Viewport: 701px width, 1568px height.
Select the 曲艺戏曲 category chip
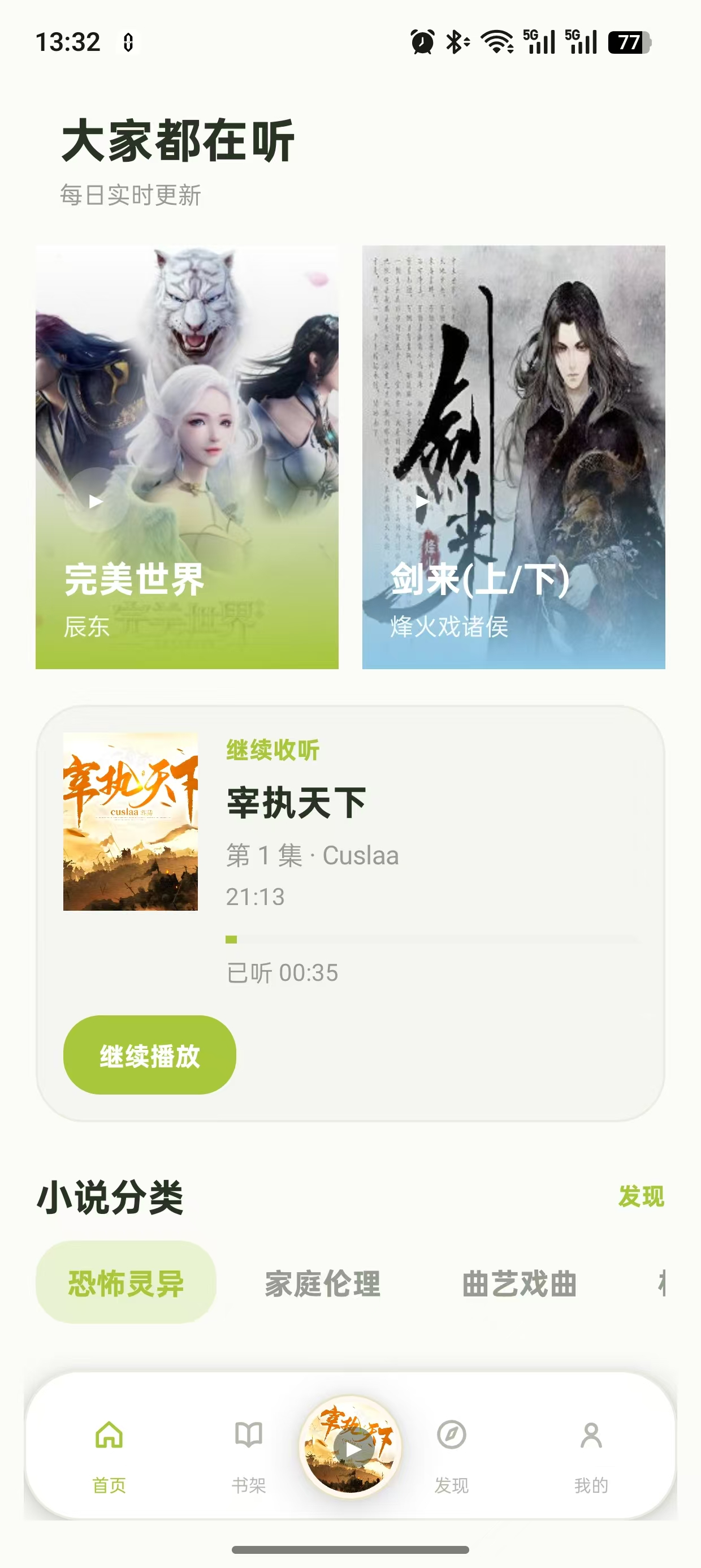pyautogui.click(x=520, y=1283)
